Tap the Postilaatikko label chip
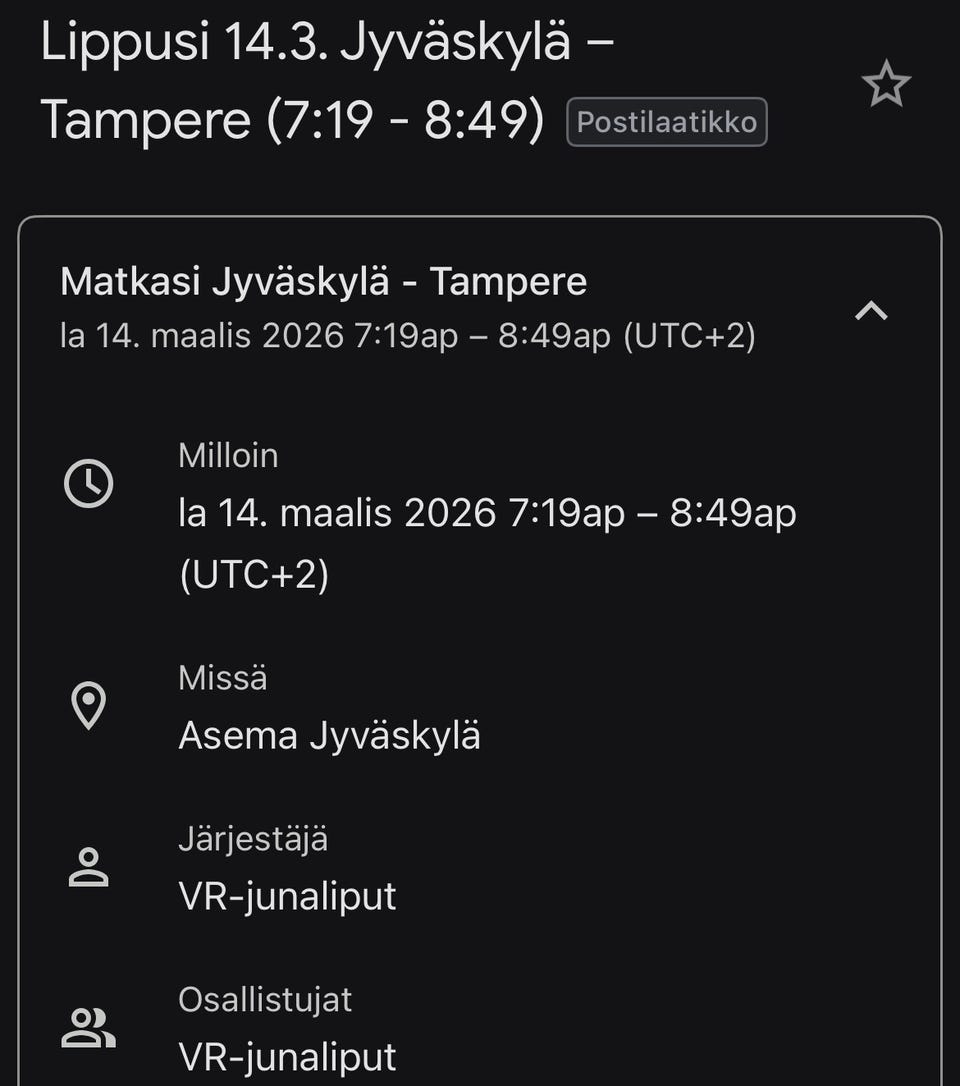This screenshot has width=960, height=1086. pyautogui.click(x=667, y=122)
